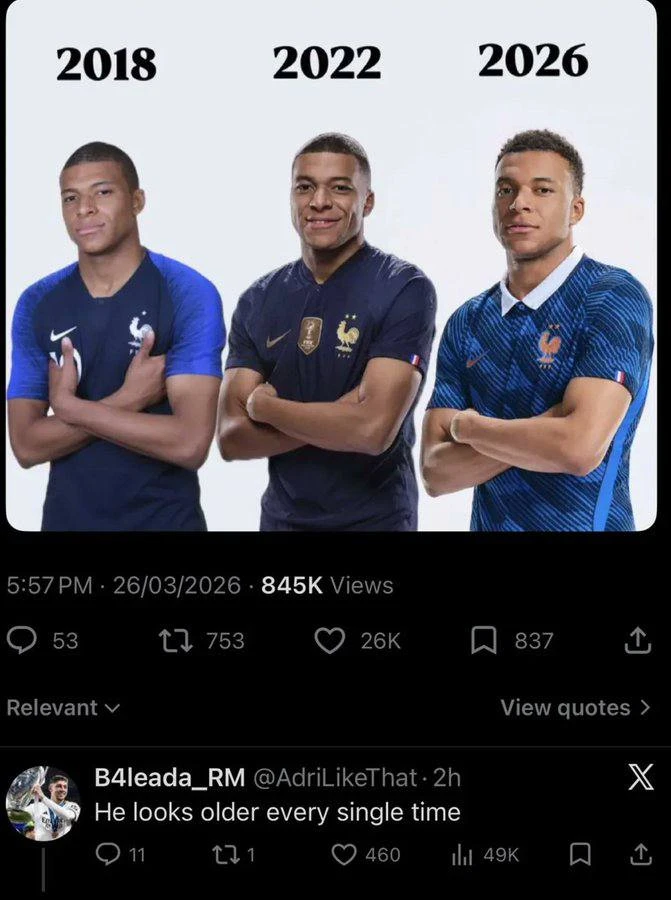The image size is (671, 900).
Task: Repost the main post with 753 reposts
Action: pyautogui.click(x=175, y=640)
